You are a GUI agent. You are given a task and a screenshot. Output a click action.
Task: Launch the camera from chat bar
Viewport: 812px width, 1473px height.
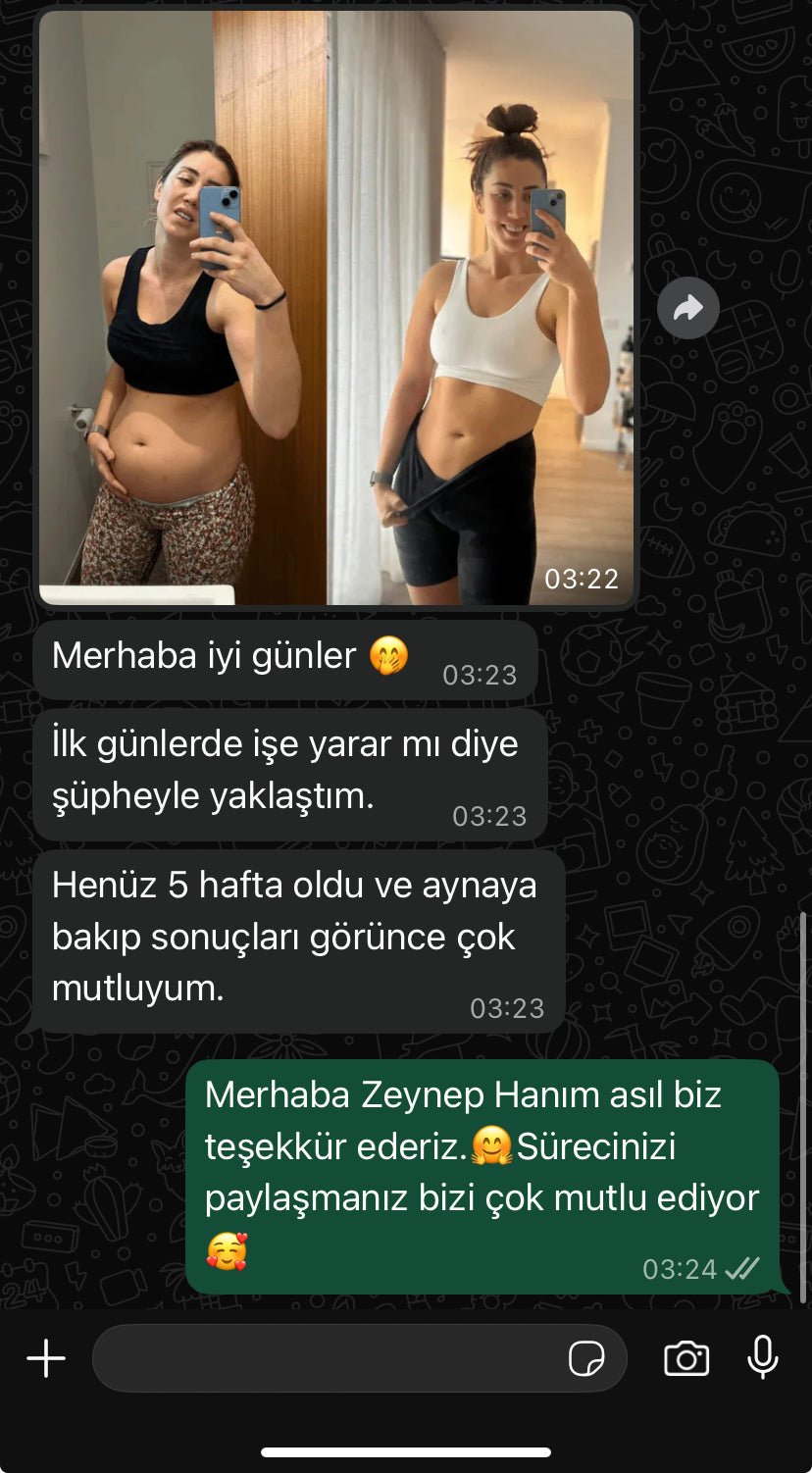coord(686,1358)
